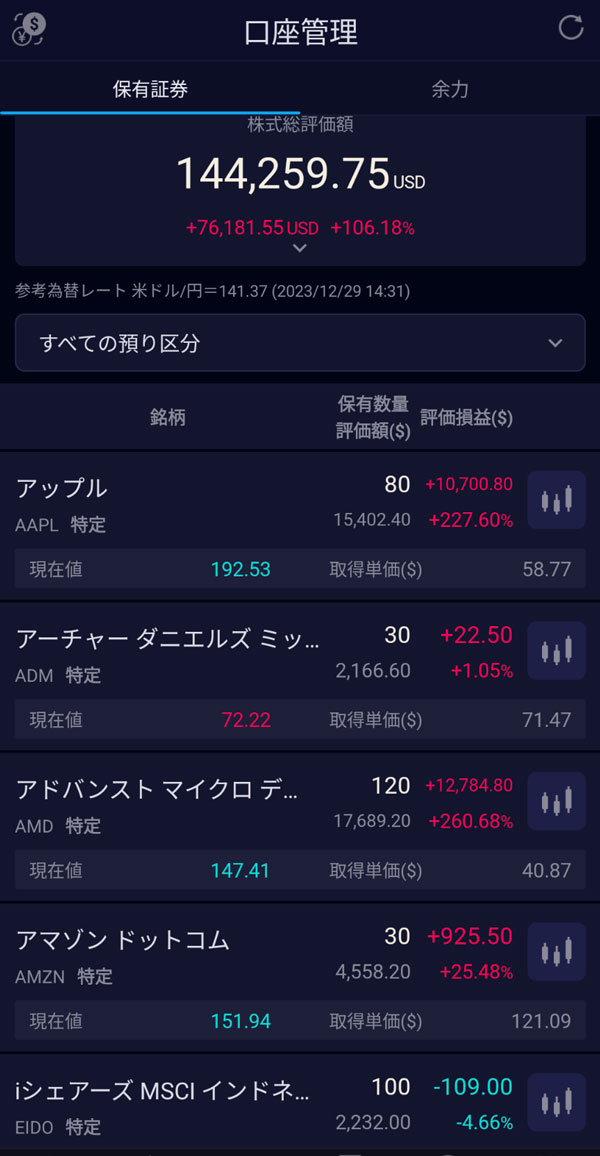
Task: View the chart for AMD
Action: click(556, 802)
